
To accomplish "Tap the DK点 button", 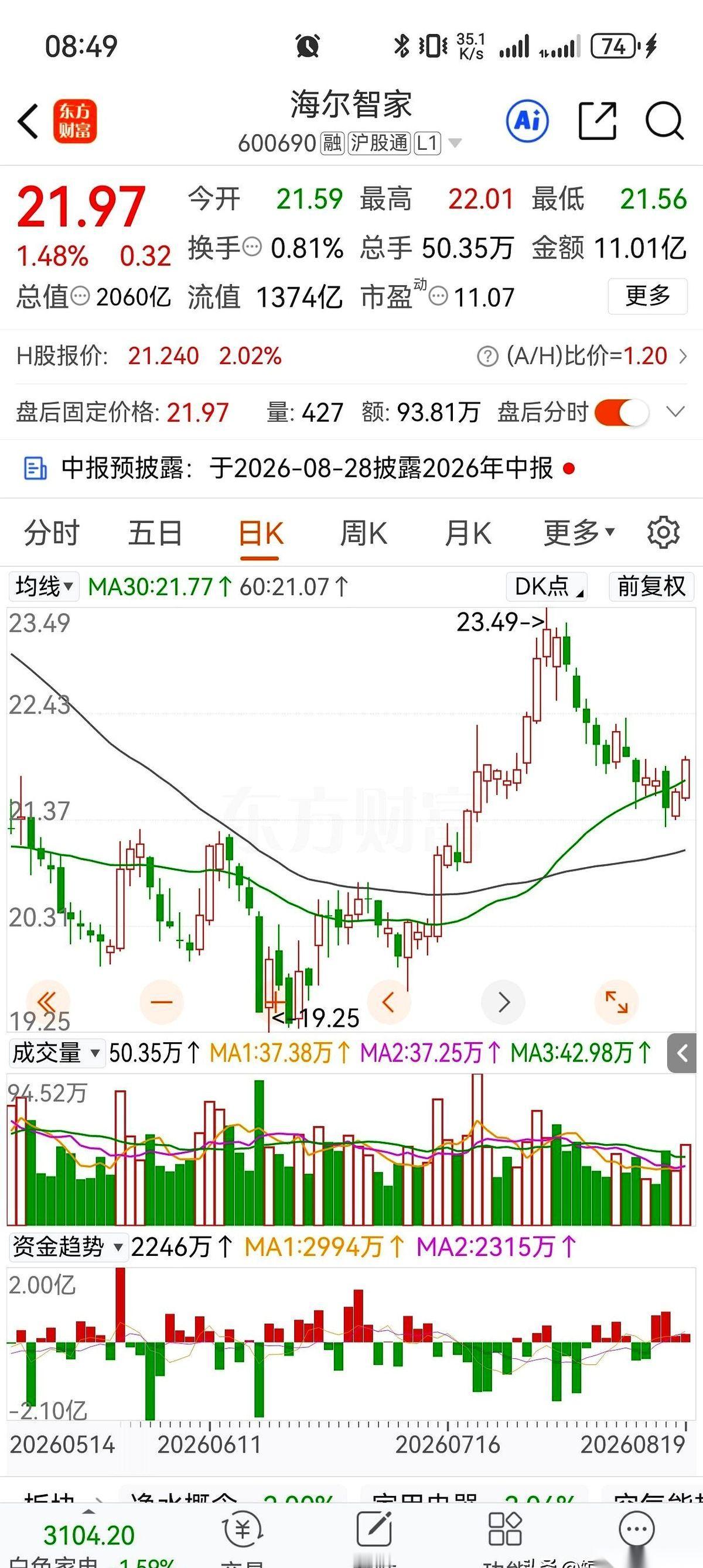I will 547,587.
